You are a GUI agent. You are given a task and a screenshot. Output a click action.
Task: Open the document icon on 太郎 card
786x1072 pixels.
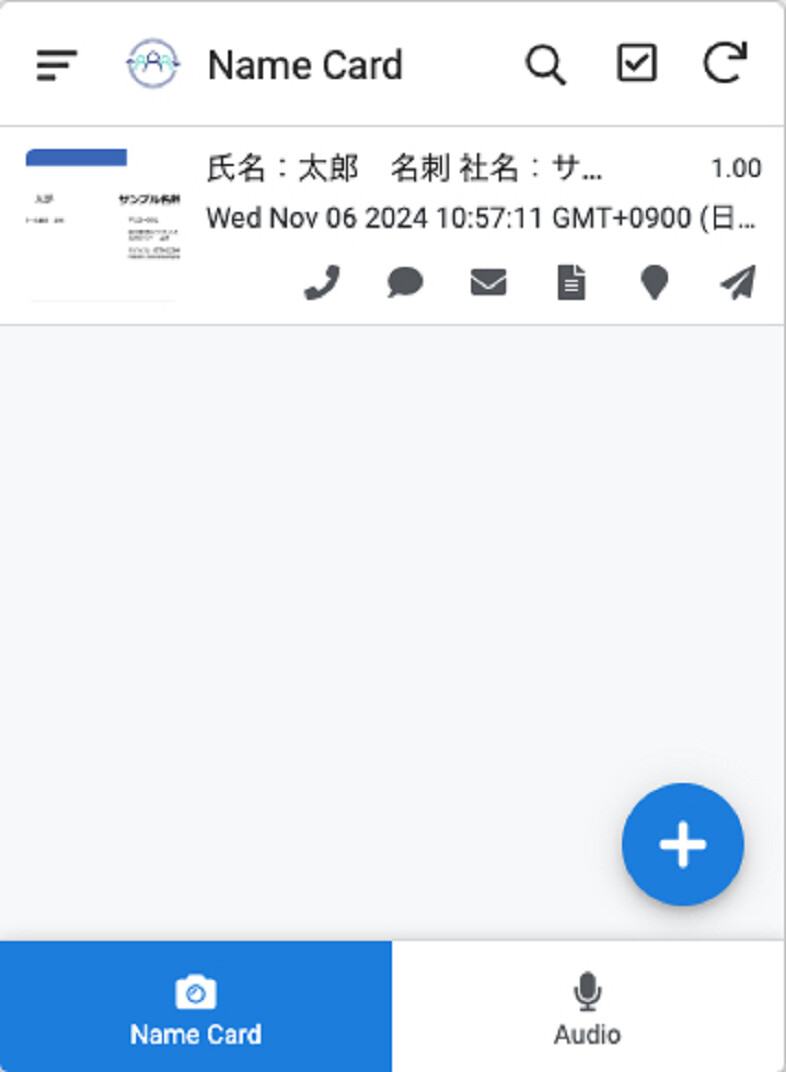[x=571, y=284]
